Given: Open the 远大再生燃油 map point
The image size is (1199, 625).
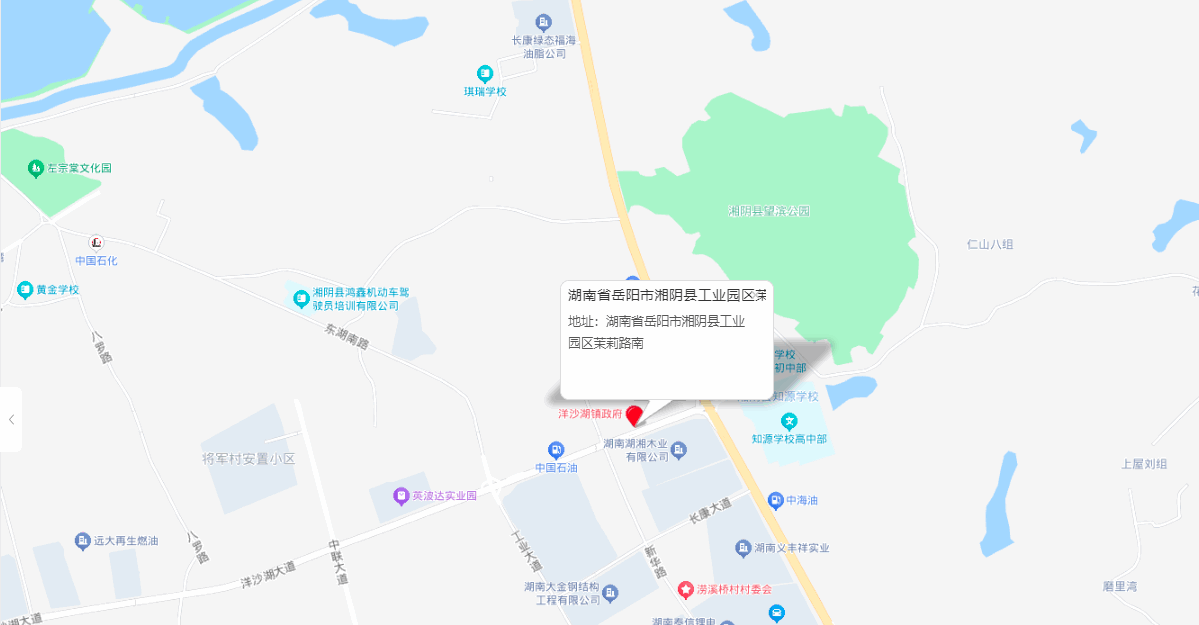Looking at the screenshot, I should [83, 541].
